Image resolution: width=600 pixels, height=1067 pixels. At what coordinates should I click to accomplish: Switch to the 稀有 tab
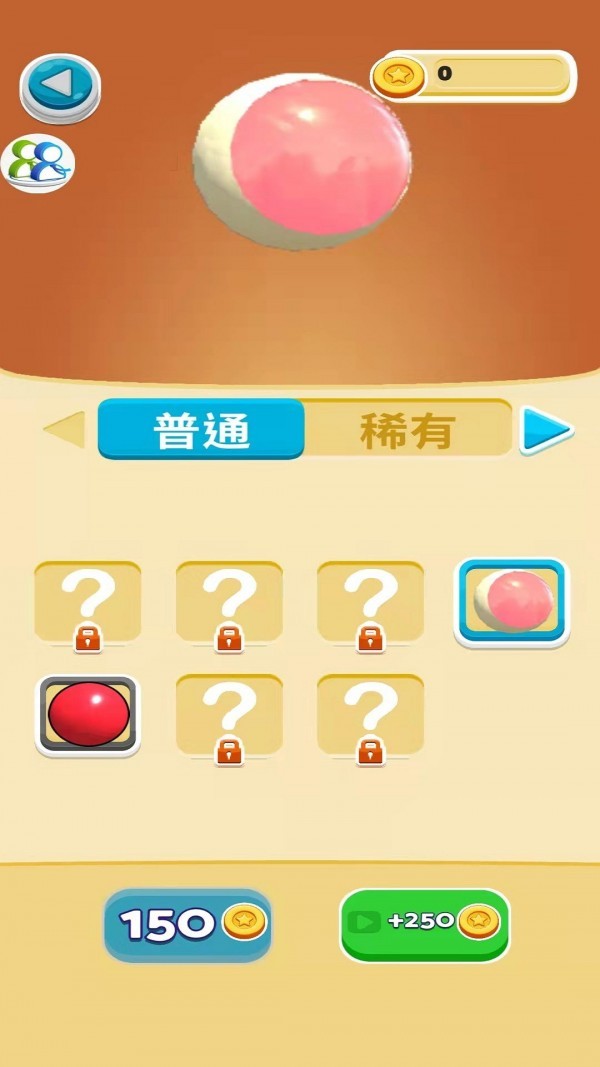[x=407, y=430]
